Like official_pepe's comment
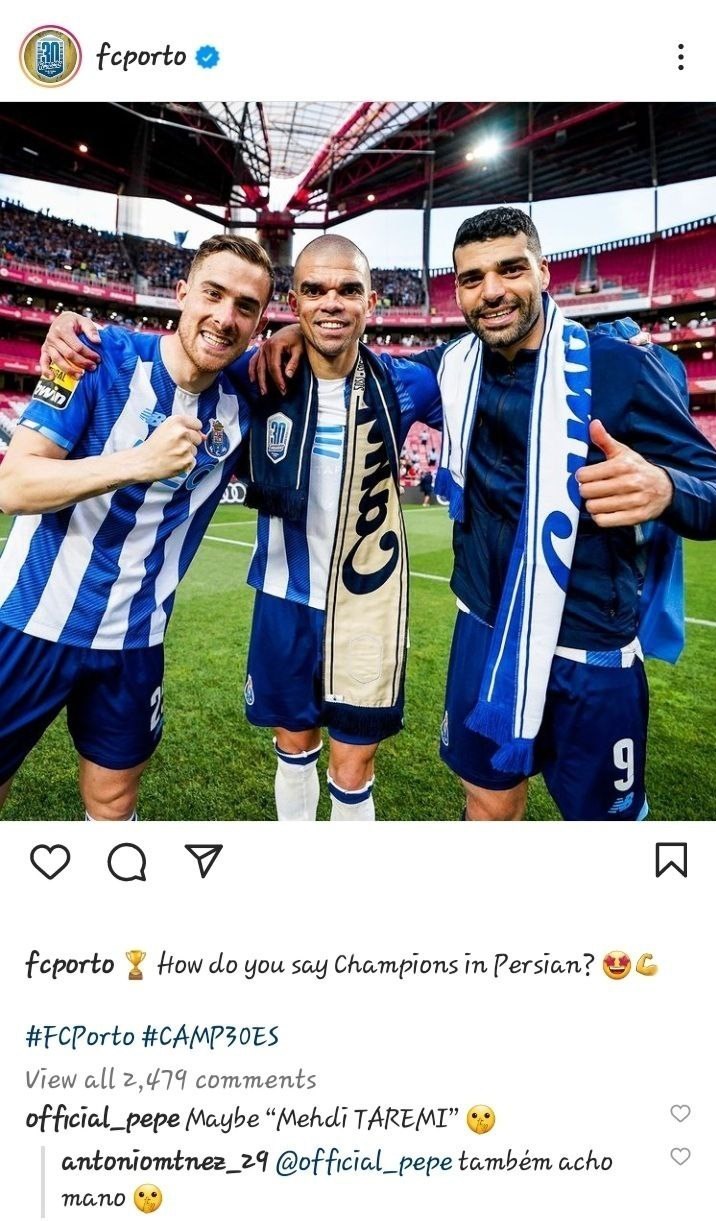 coord(680,1113)
